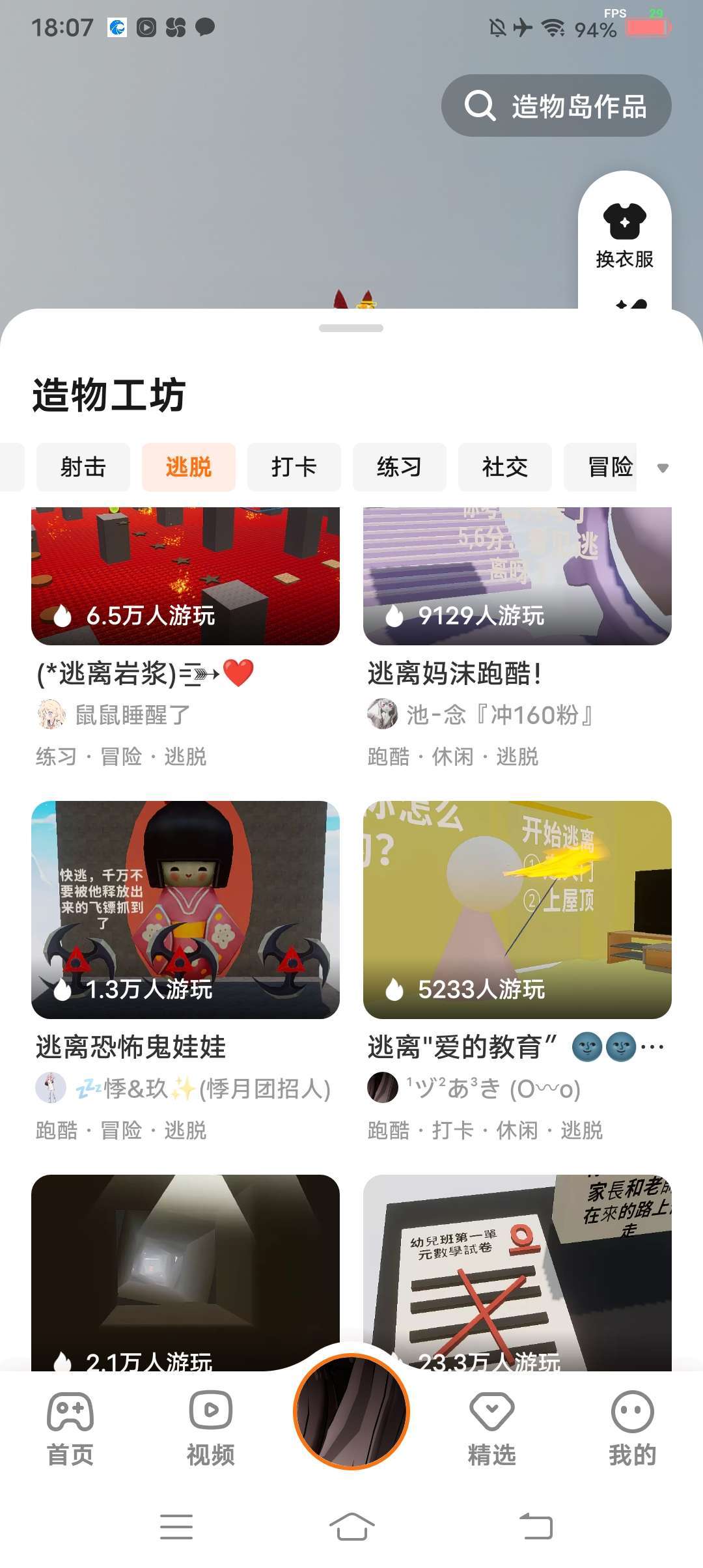Tap the 换衣服 outfit button

[624, 236]
